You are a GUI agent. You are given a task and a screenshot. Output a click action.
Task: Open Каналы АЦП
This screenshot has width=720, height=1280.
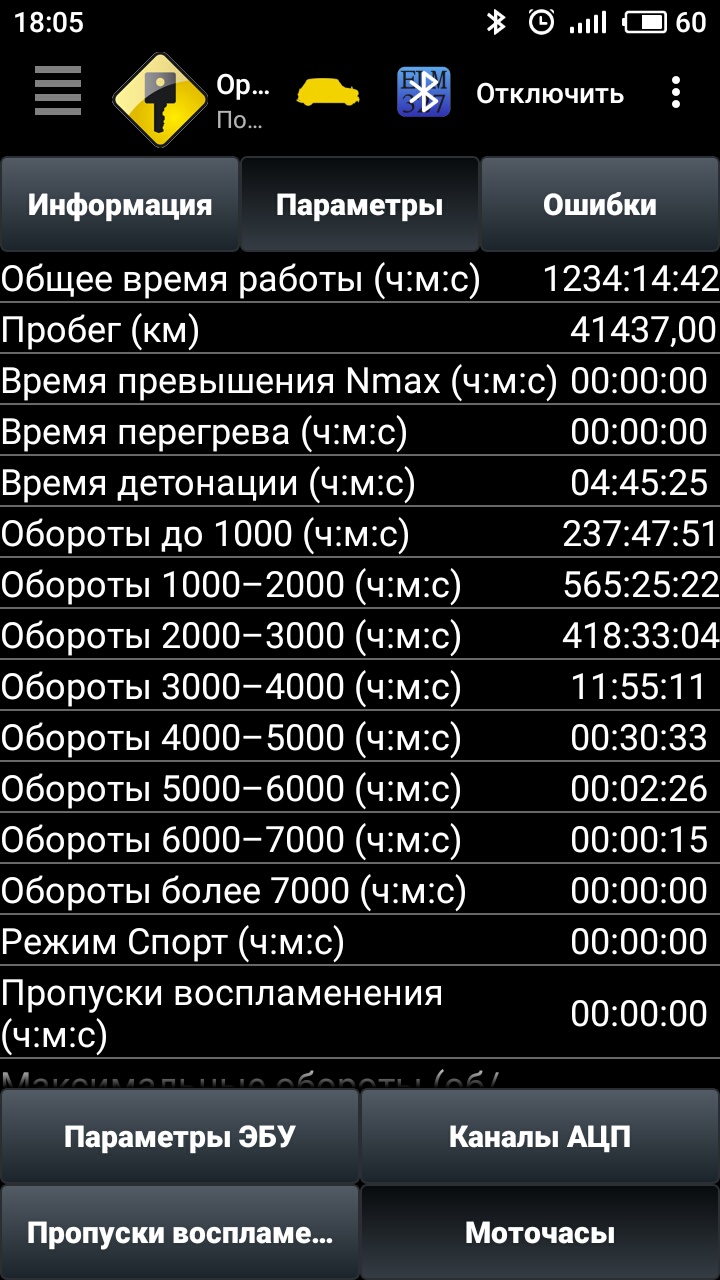click(x=539, y=1137)
